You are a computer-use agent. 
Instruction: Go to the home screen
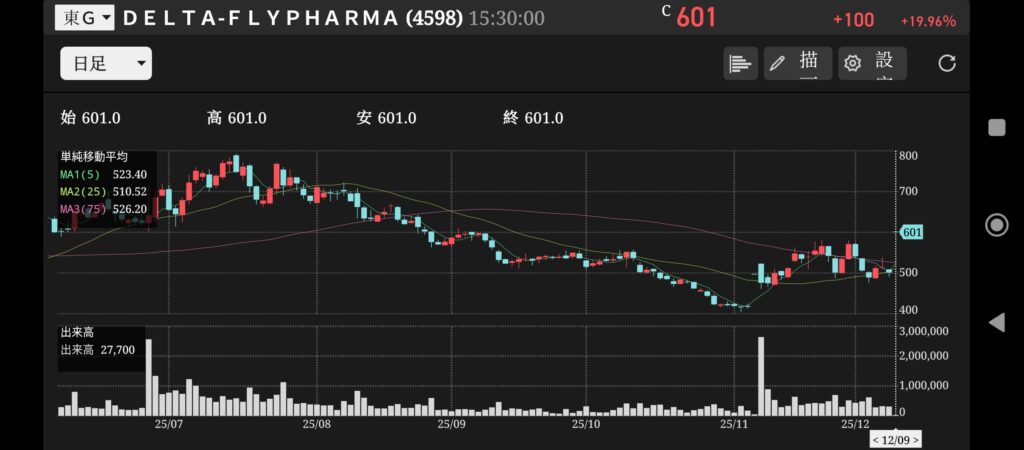pos(996,224)
